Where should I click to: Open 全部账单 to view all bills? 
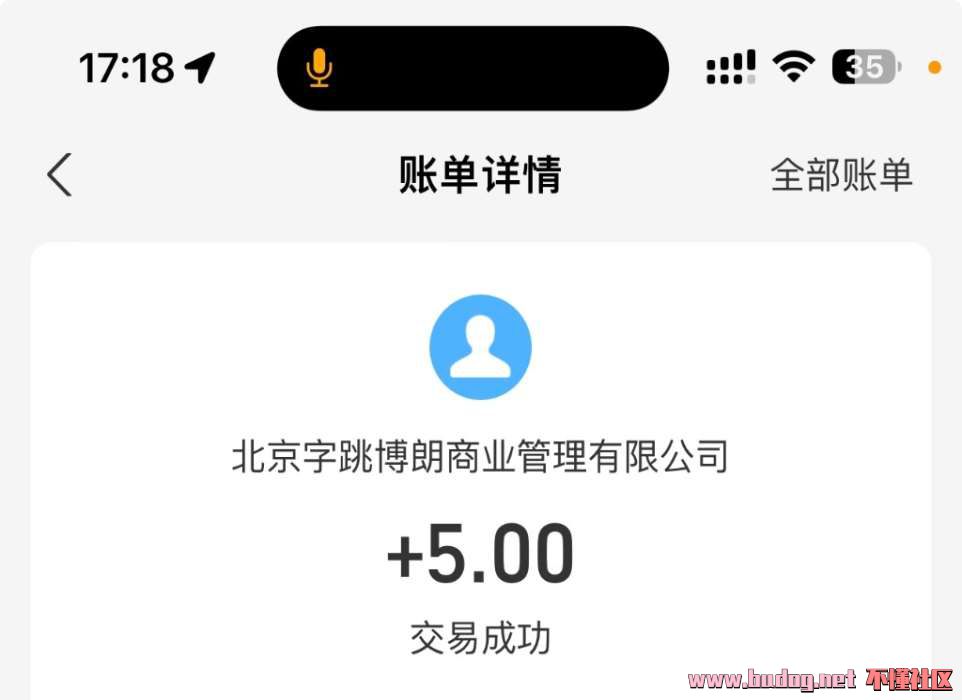[841, 175]
